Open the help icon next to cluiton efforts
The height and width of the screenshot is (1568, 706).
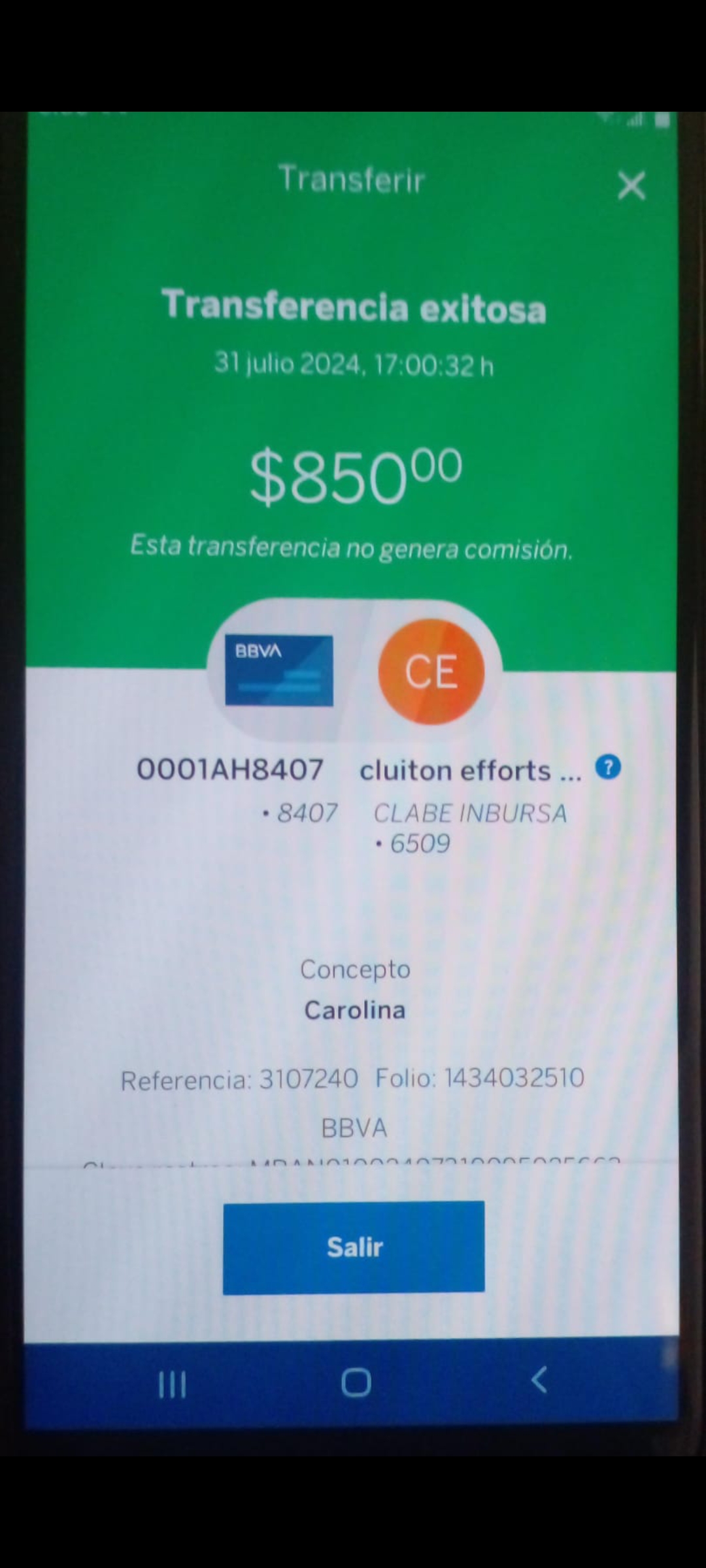(608, 767)
